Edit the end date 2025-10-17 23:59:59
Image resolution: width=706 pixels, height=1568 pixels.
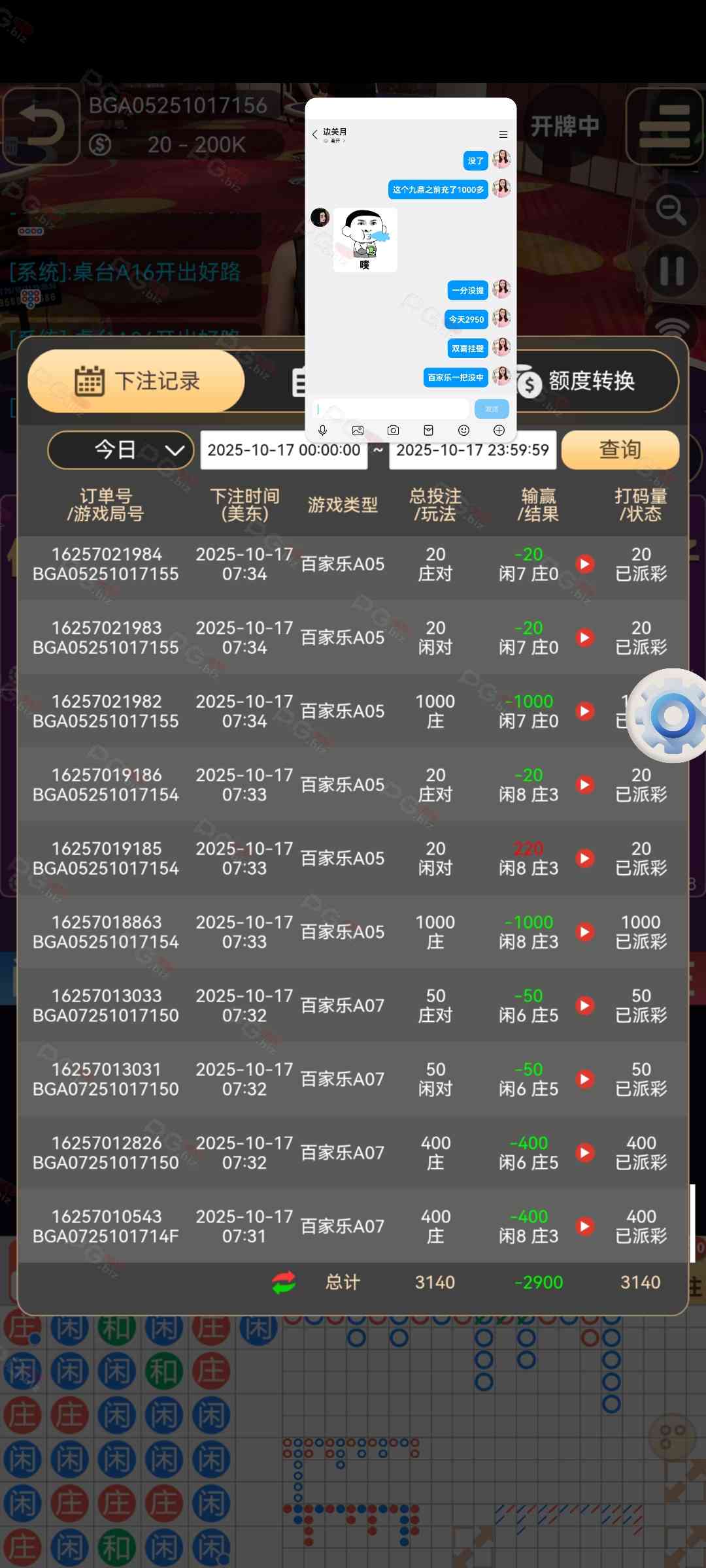(x=472, y=450)
